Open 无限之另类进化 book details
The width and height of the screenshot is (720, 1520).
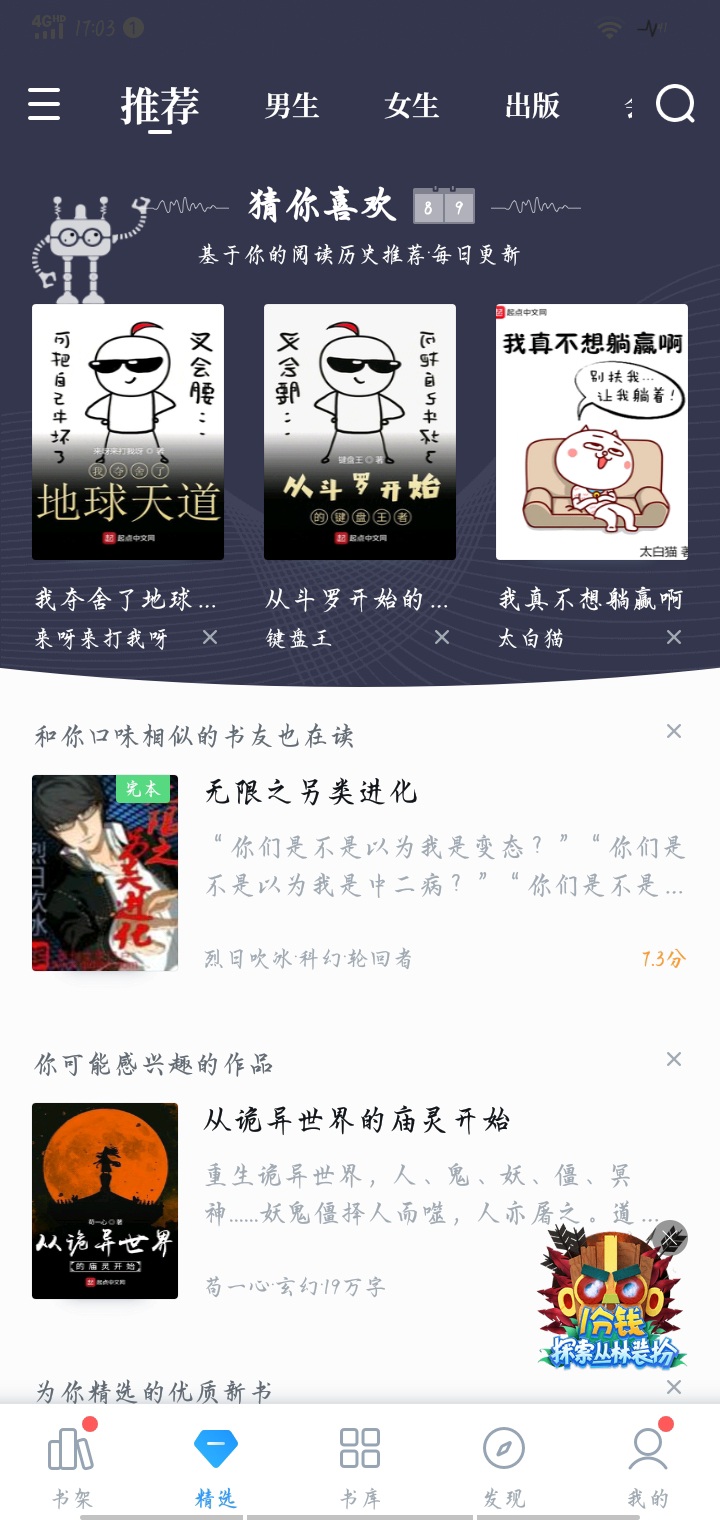click(x=310, y=792)
